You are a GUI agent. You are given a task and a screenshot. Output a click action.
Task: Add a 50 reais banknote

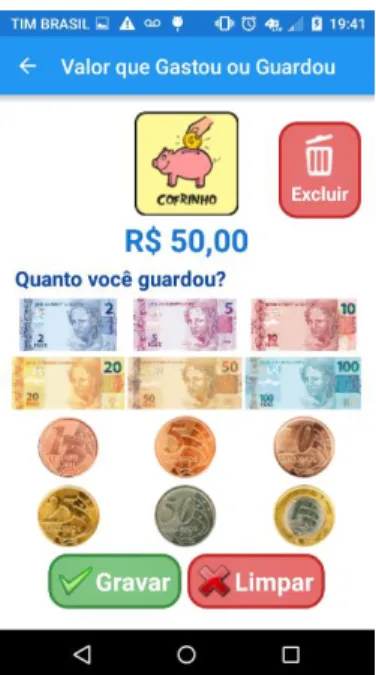185,383
